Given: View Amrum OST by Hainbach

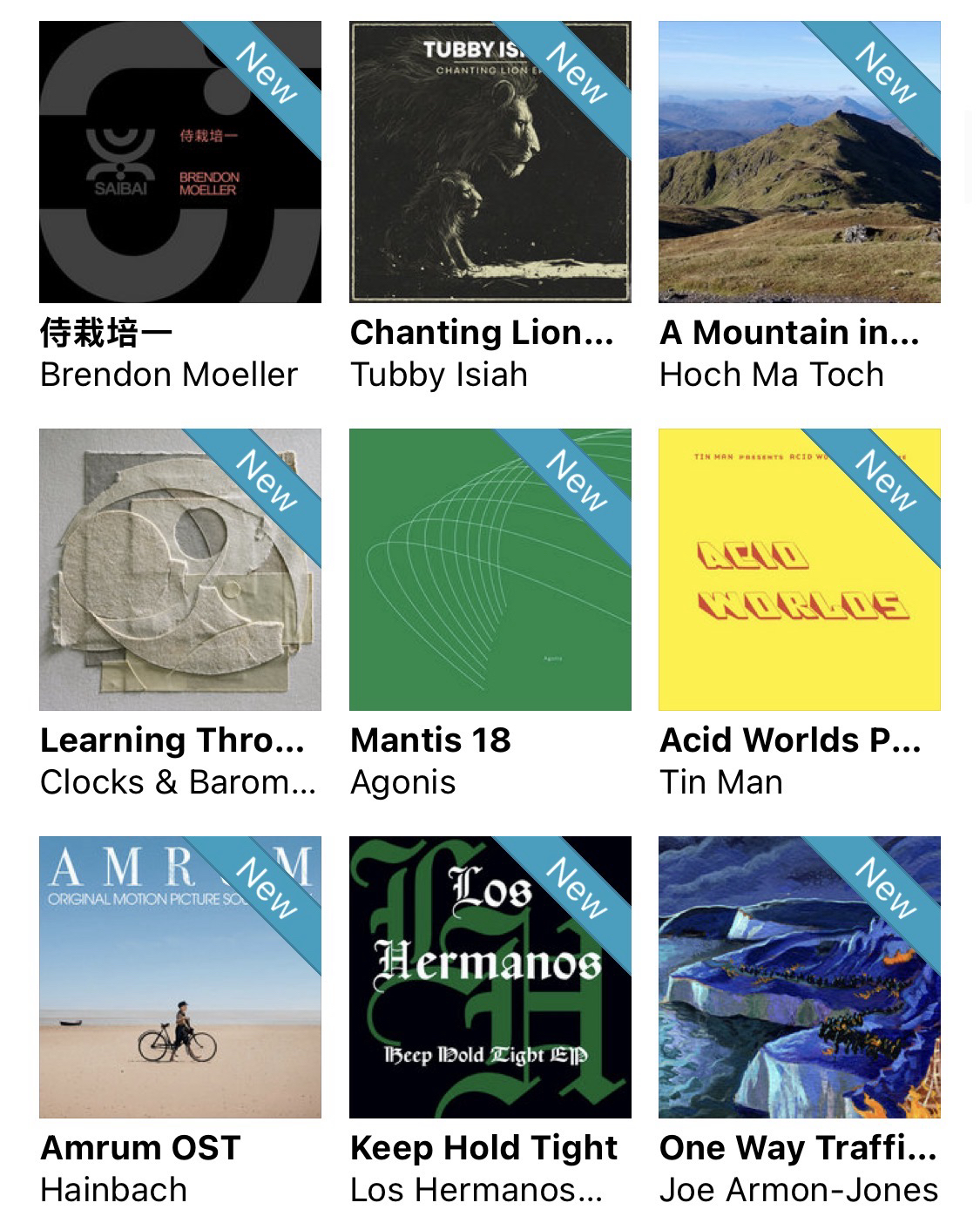Looking at the screenshot, I should (180, 976).
